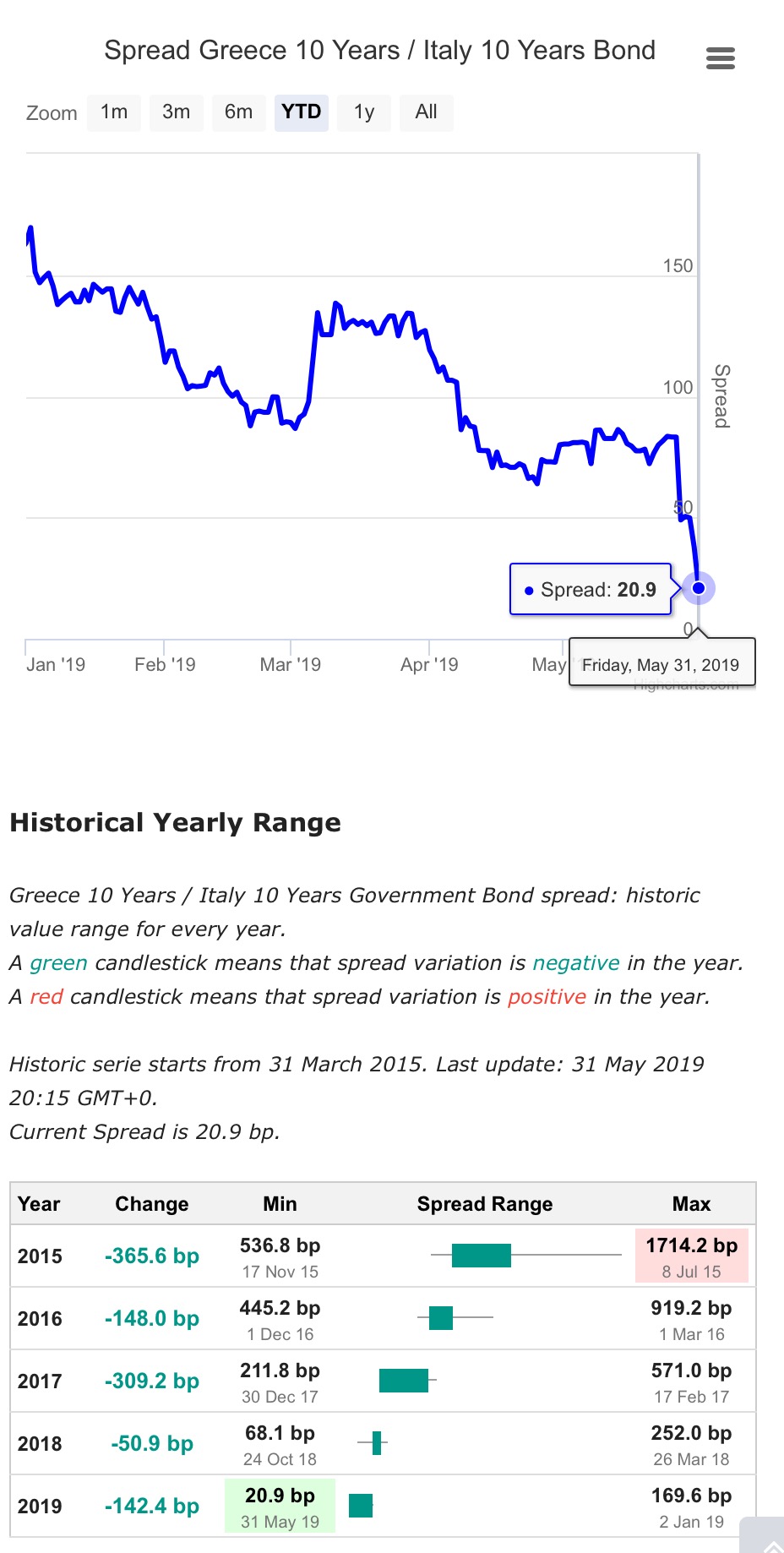Set chart zoom to 1m

click(114, 112)
